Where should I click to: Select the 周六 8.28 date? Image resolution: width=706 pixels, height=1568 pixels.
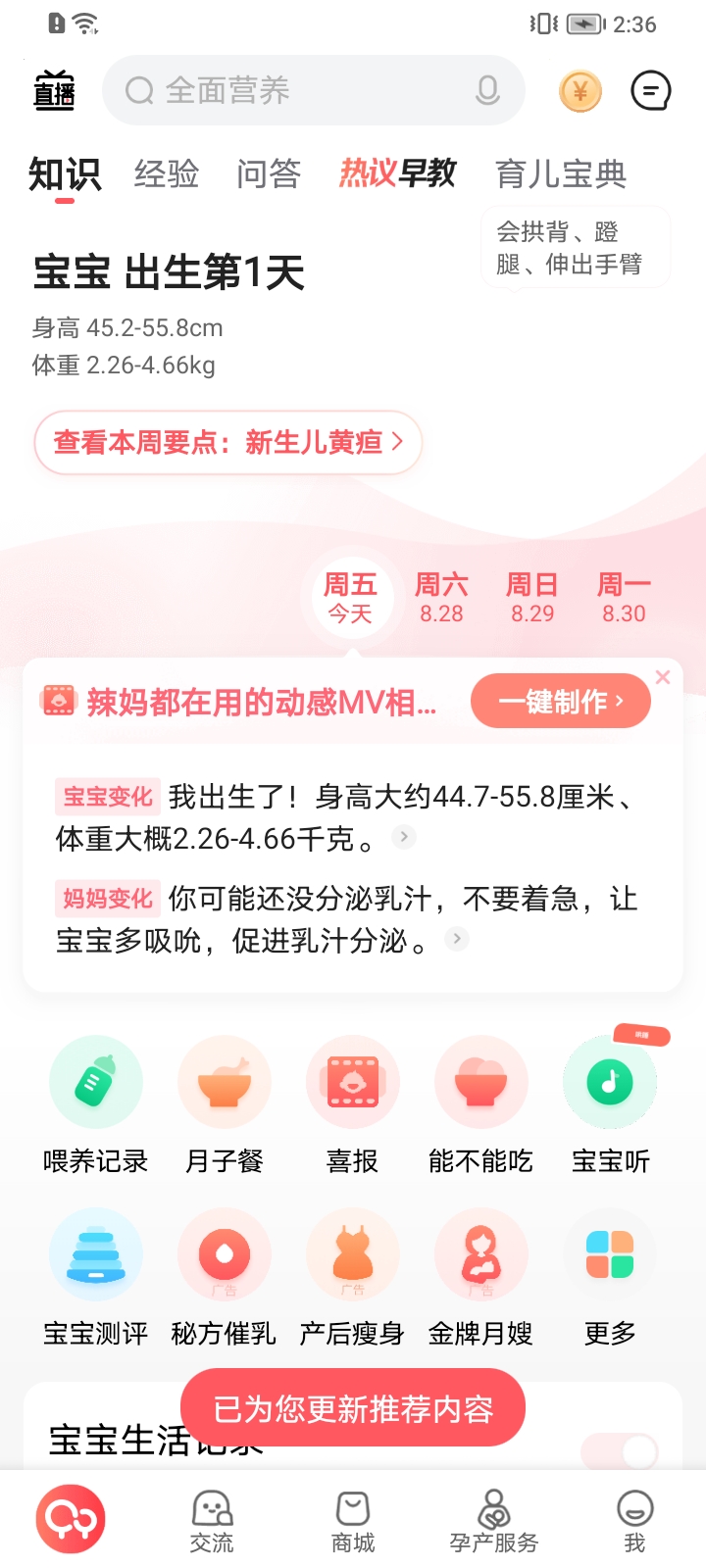tap(441, 598)
